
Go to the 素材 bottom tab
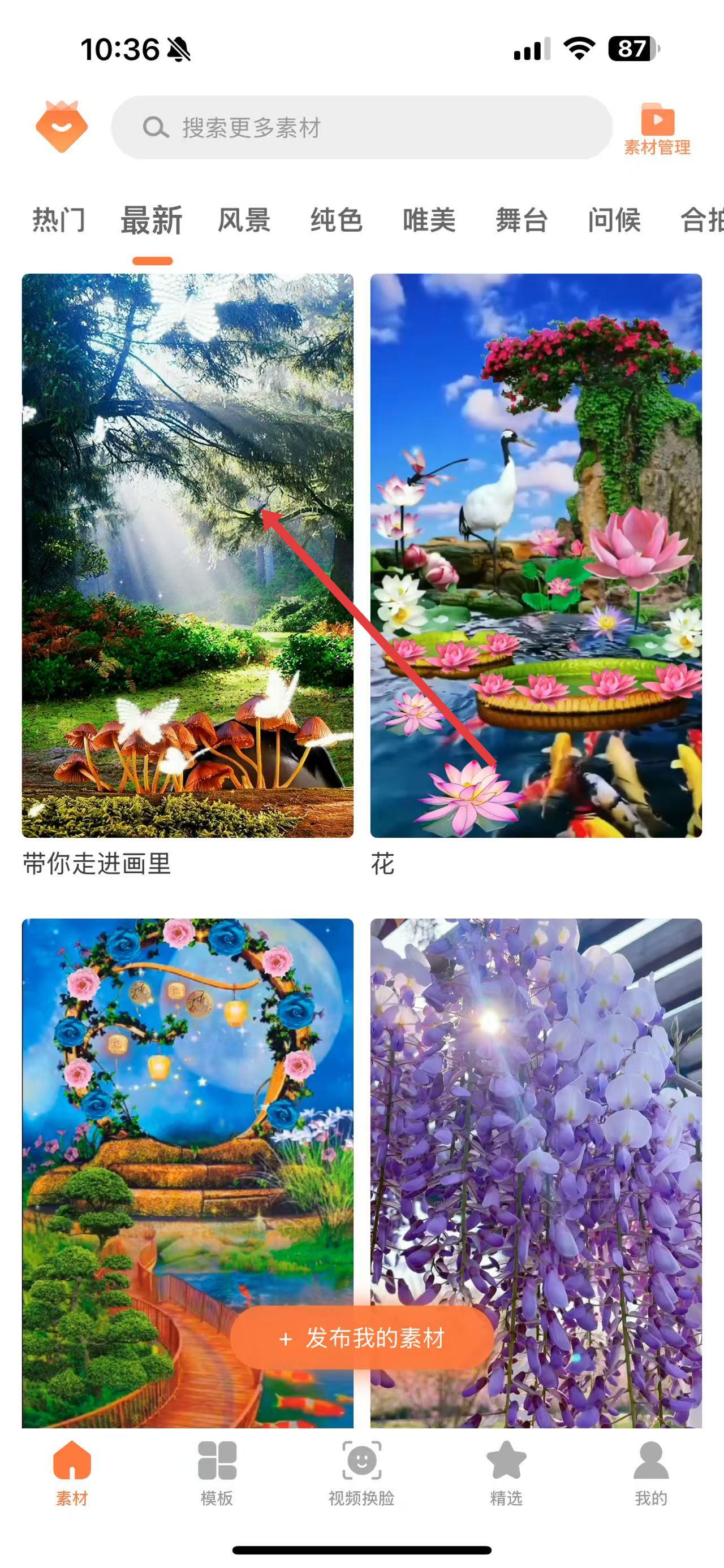(x=72, y=1472)
